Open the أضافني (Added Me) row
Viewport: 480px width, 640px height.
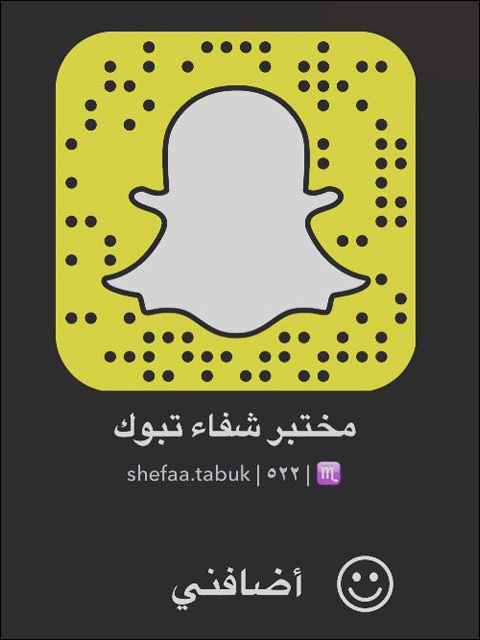point(283,584)
